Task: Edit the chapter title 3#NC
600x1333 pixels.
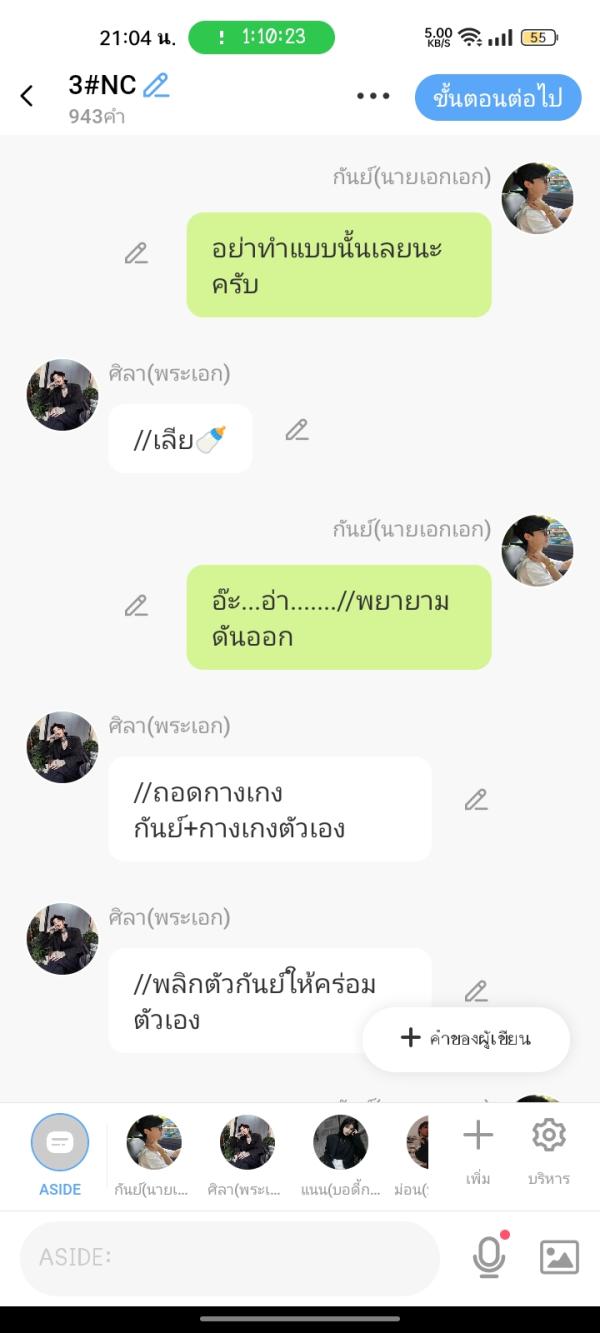Action: (156, 86)
